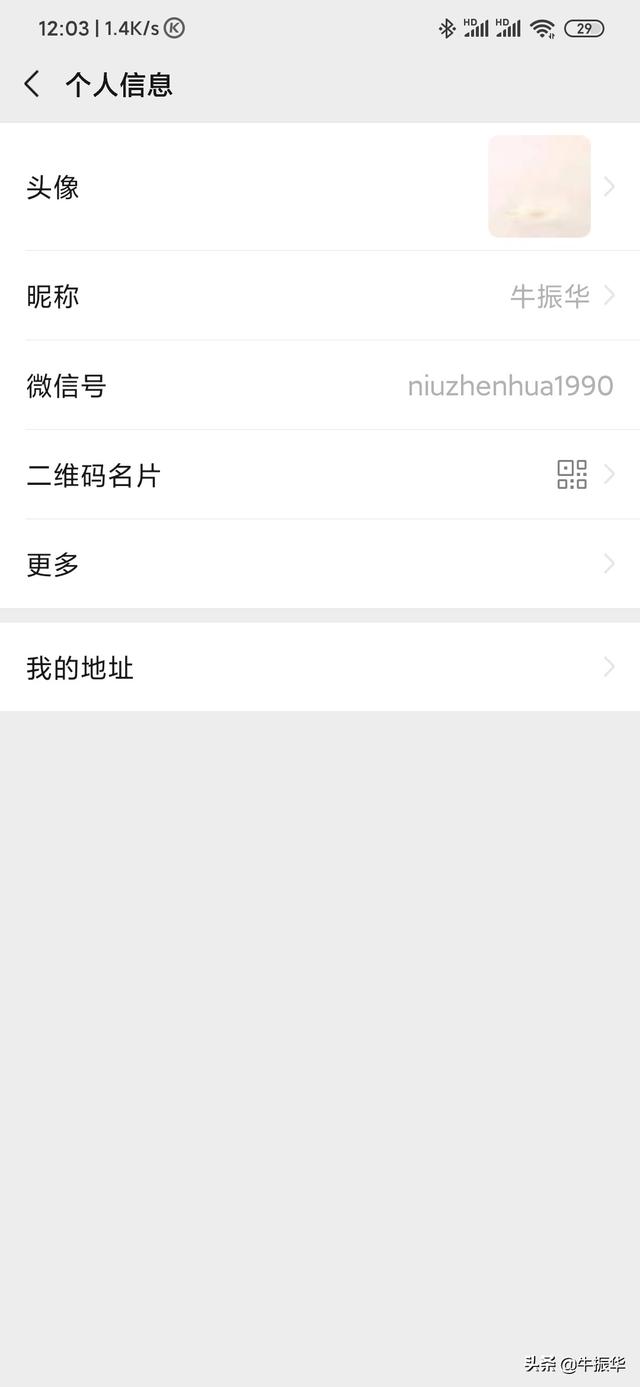Open 我的地址

[320, 667]
